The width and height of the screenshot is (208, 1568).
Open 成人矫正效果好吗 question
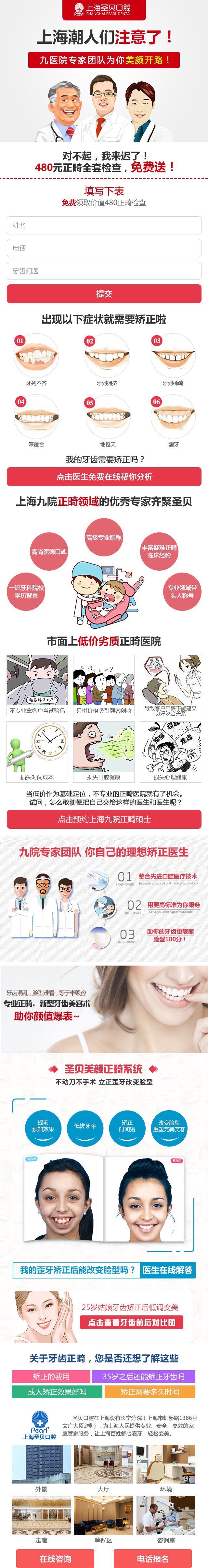pos(57,1392)
